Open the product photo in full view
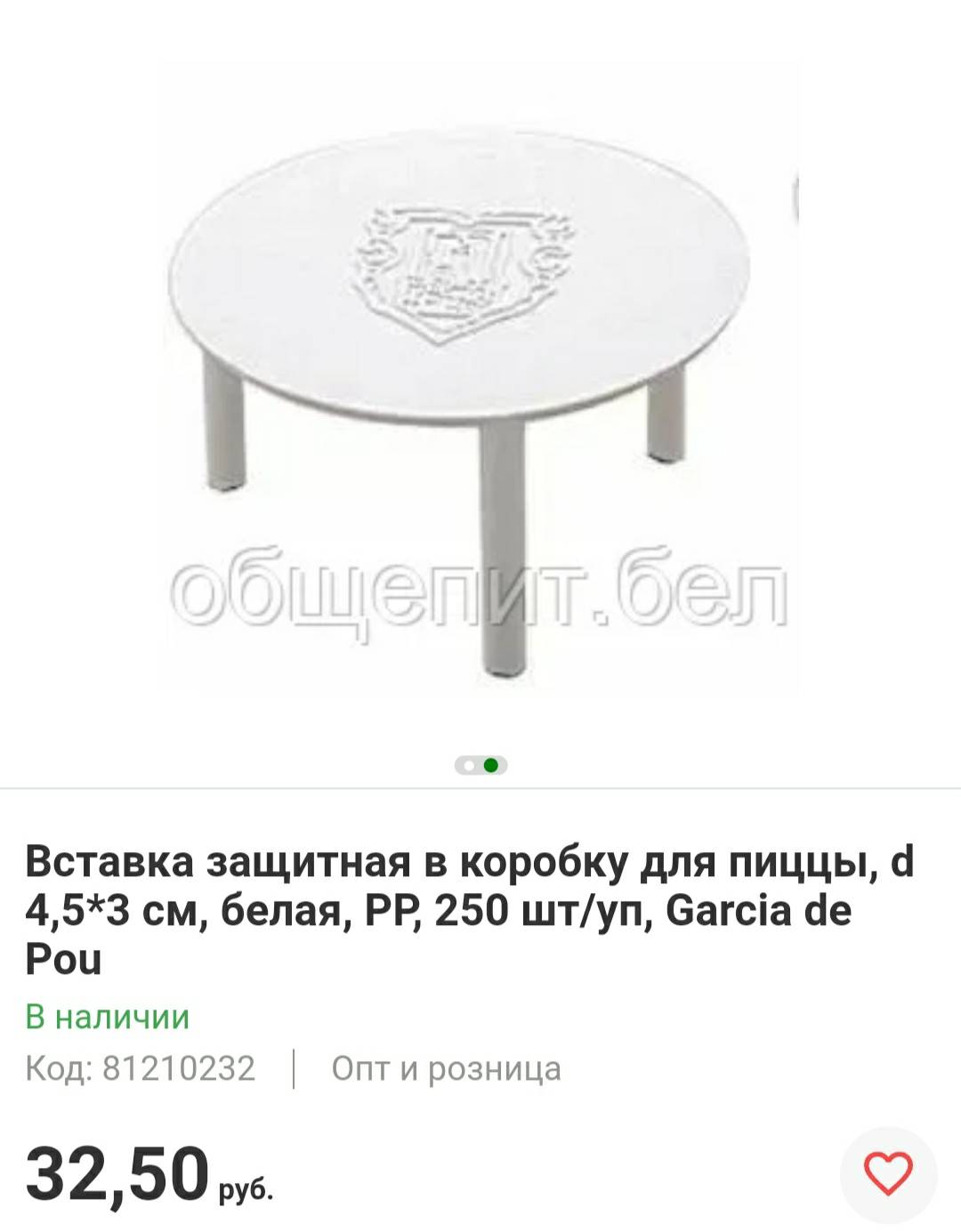Viewport: 961px width, 1232px height. click(479, 374)
